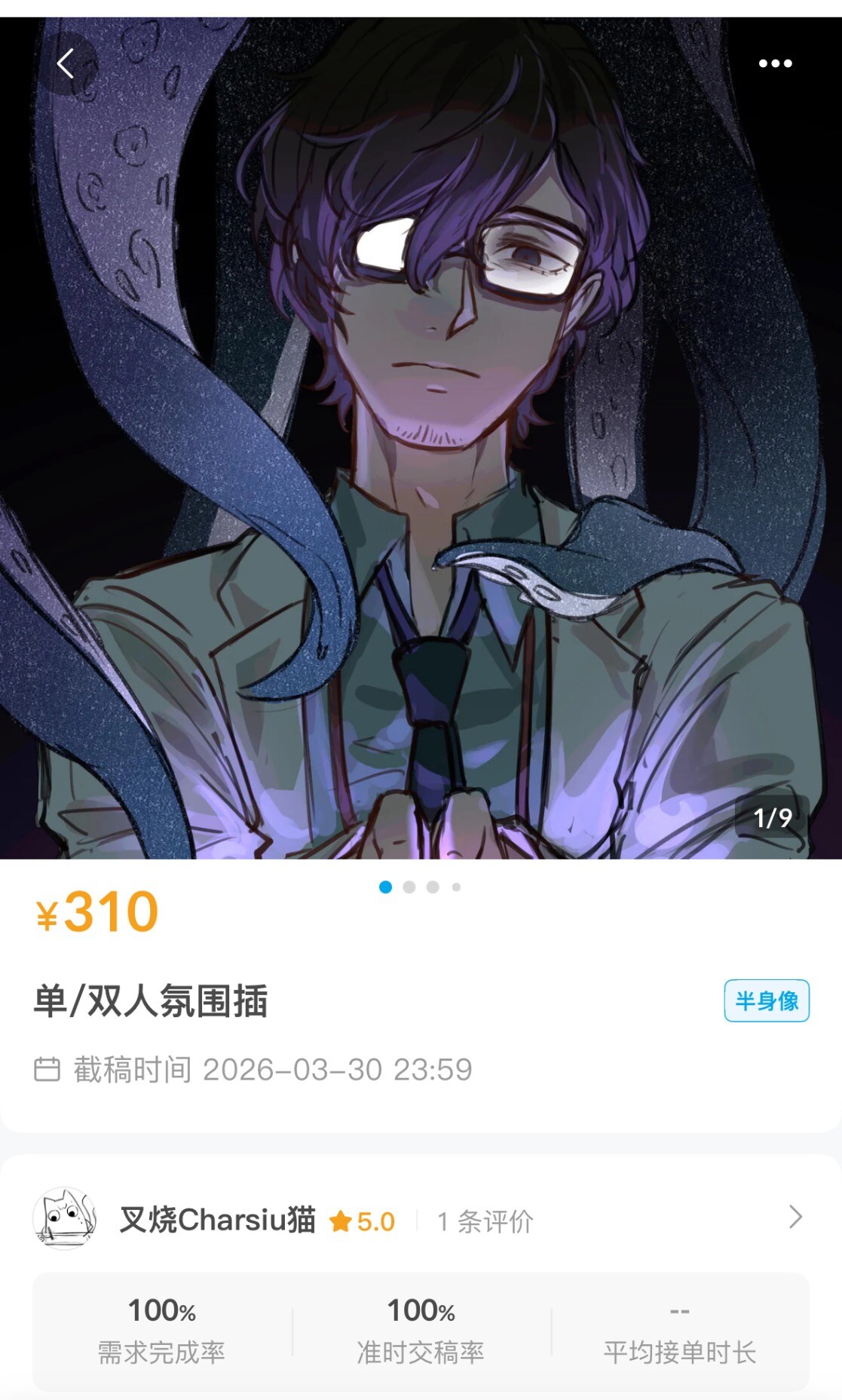Tap the 半身像 tag chip
The height and width of the screenshot is (1400, 842).
tap(767, 1000)
